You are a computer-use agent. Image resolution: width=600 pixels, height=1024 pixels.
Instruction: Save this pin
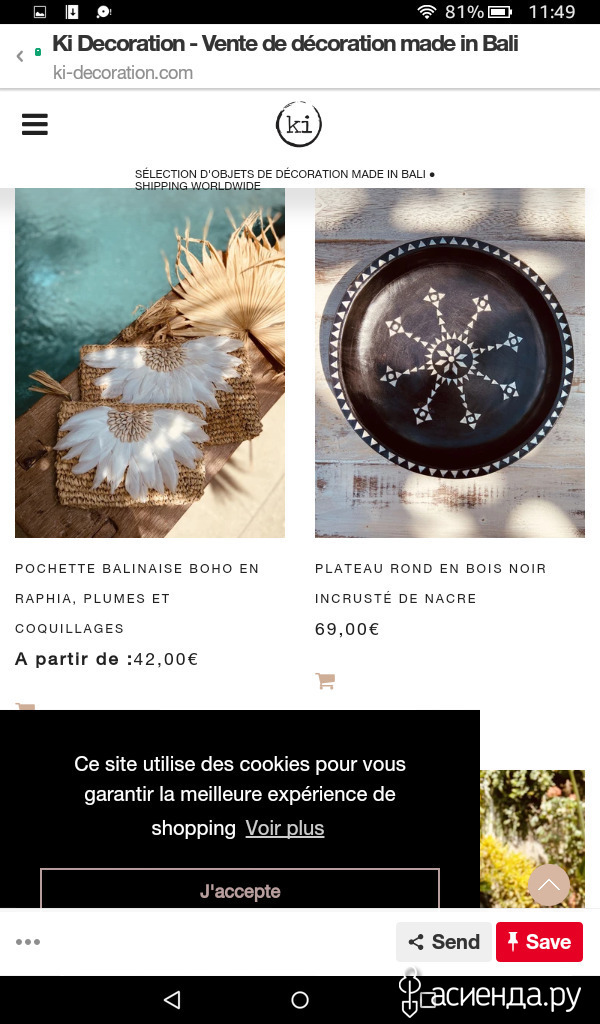[x=539, y=942]
